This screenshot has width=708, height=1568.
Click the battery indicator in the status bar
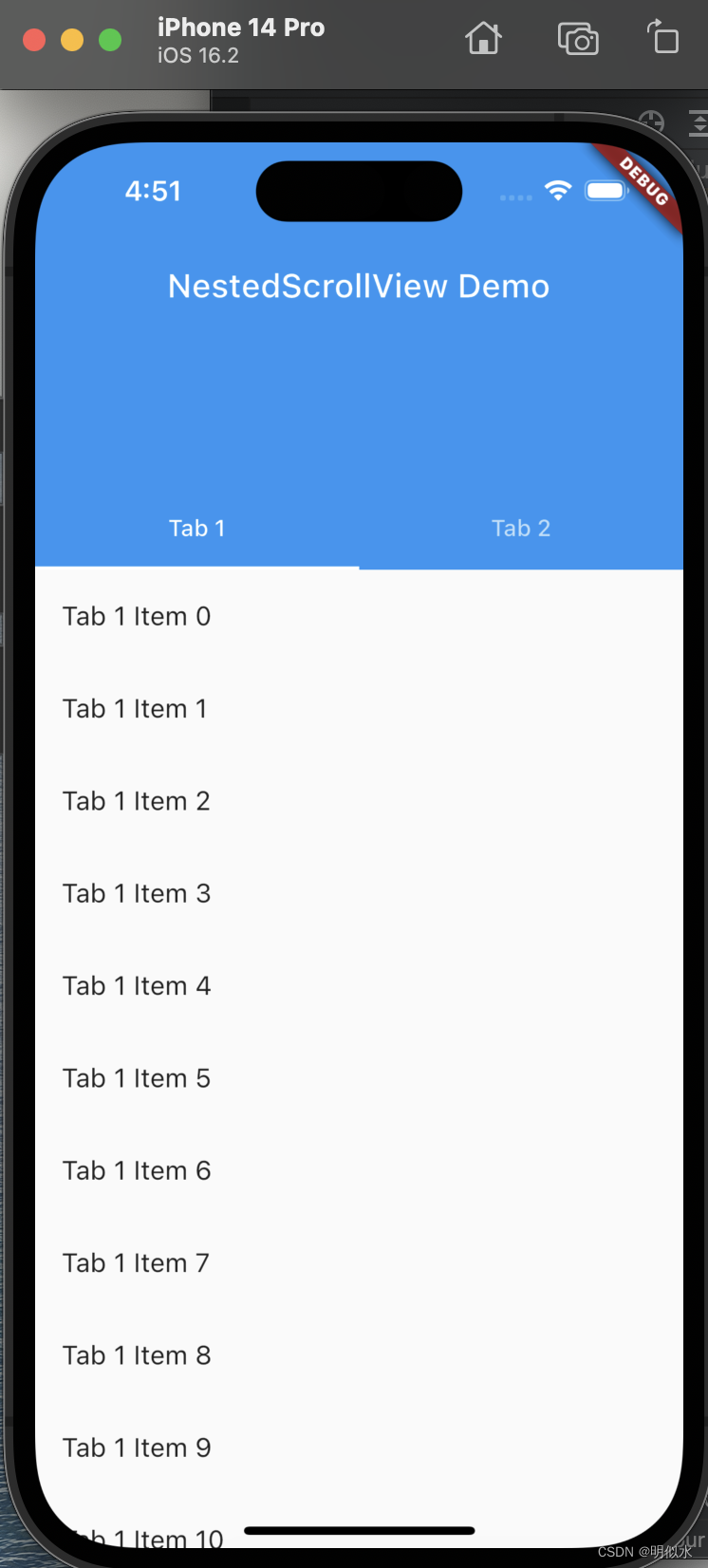[x=606, y=190]
